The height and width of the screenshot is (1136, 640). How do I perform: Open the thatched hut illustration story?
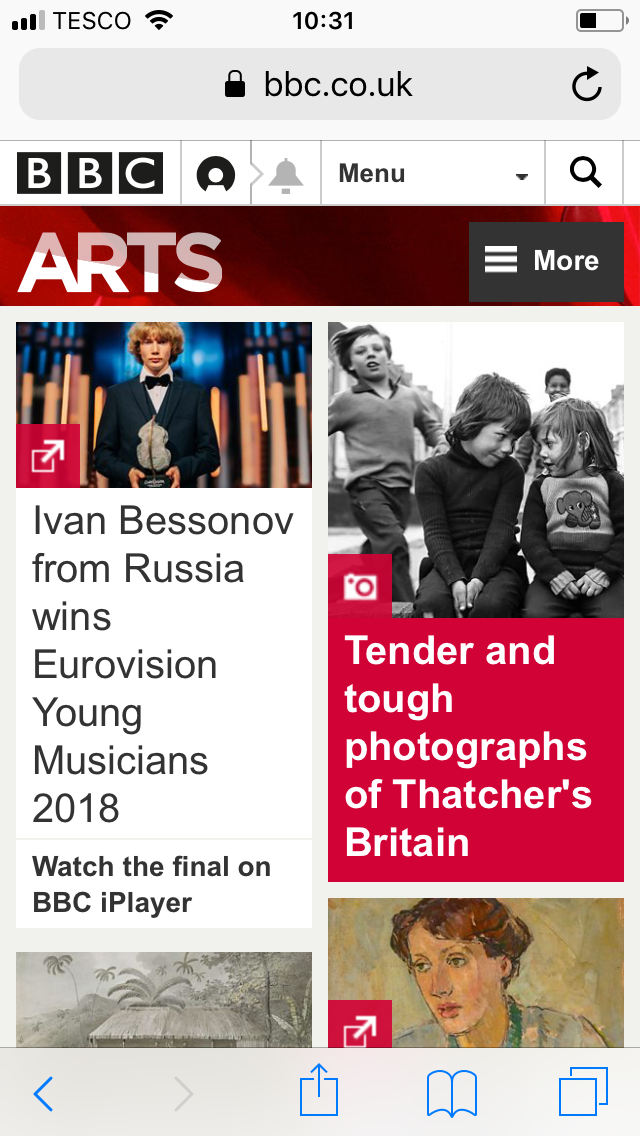tap(164, 999)
